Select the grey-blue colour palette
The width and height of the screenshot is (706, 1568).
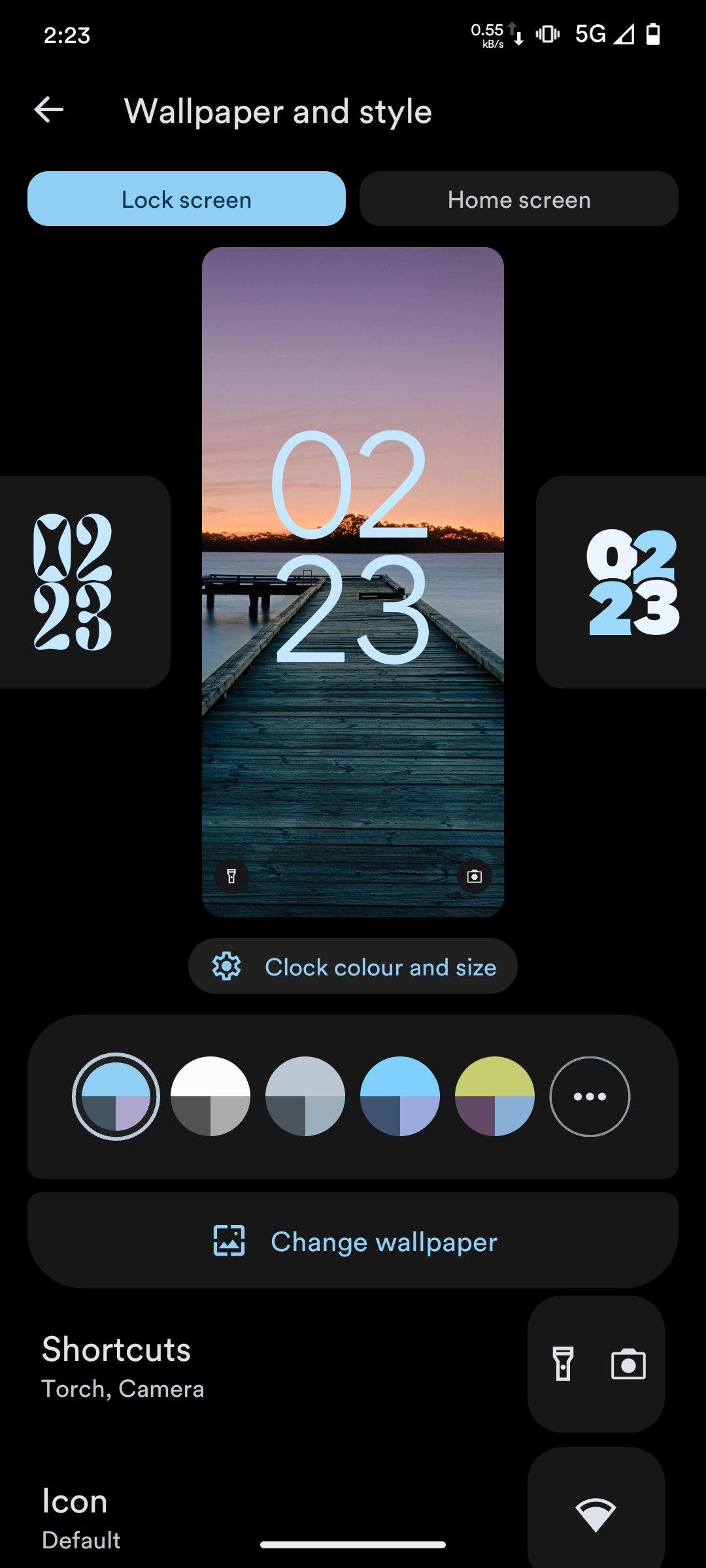click(305, 1096)
